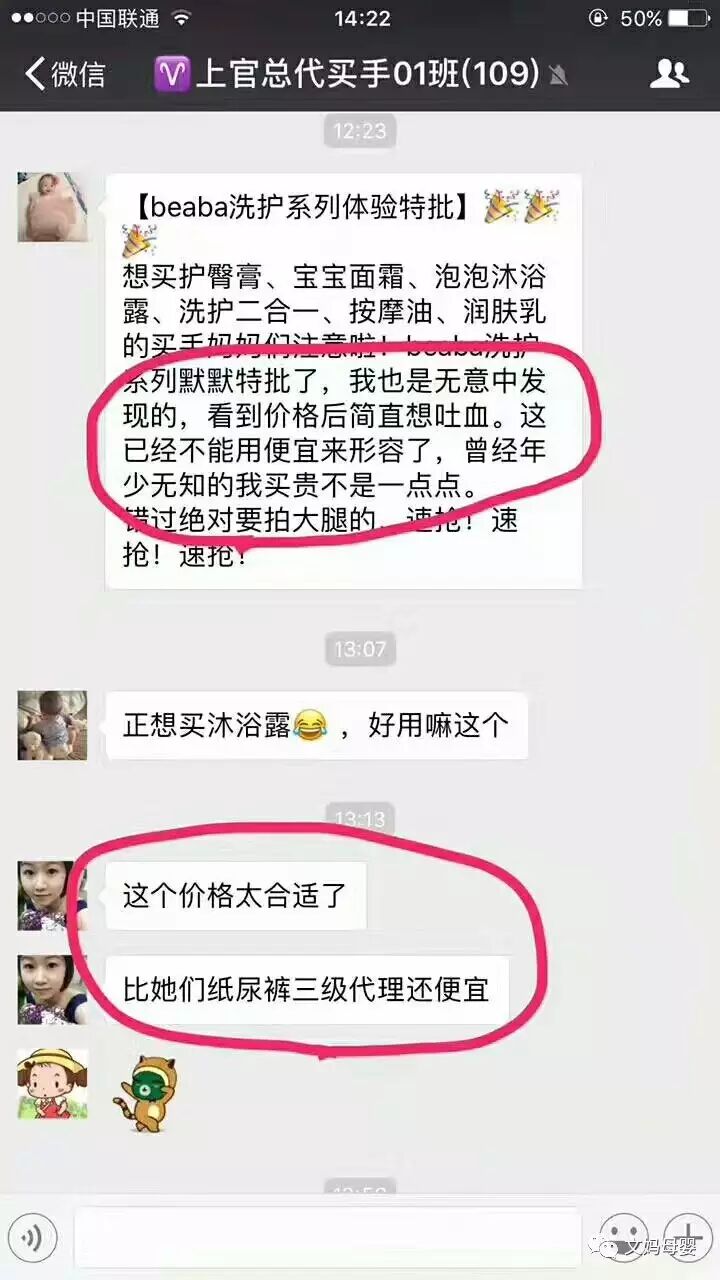Open the cartoon girl avatar's profile
The width and height of the screenshot is (720, 1280).
52,1083
